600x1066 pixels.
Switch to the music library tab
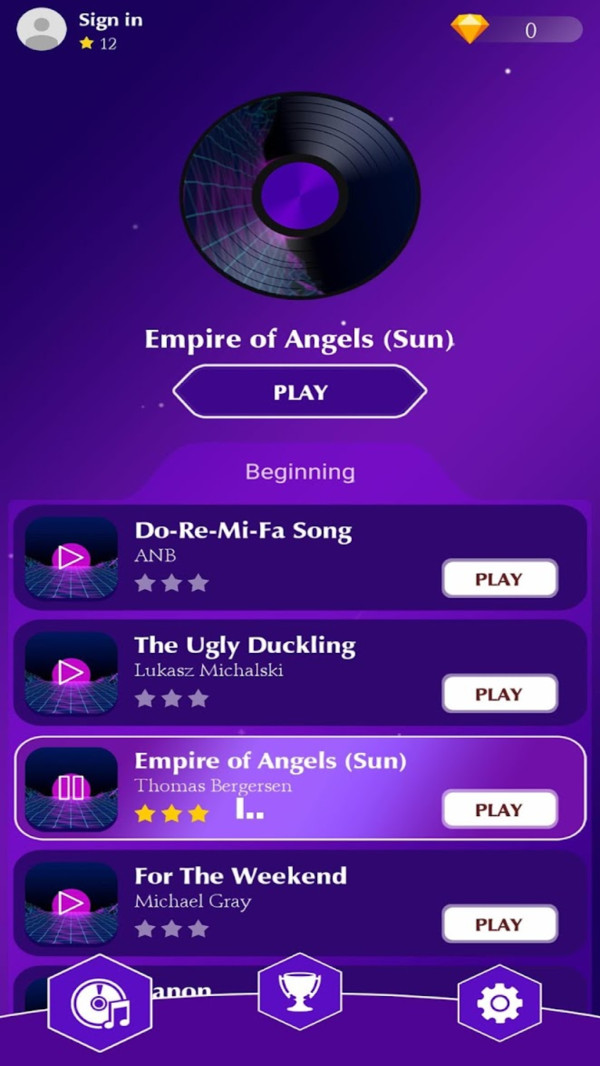[x=100, y=1003]
